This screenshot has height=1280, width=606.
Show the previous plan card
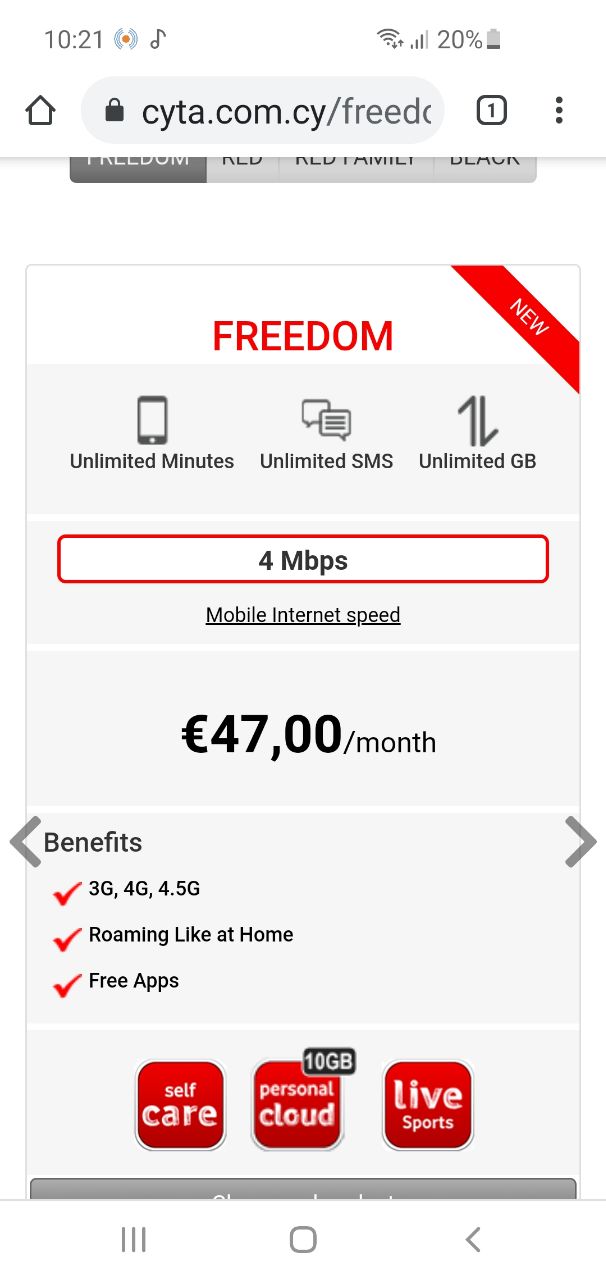(25, 842)
